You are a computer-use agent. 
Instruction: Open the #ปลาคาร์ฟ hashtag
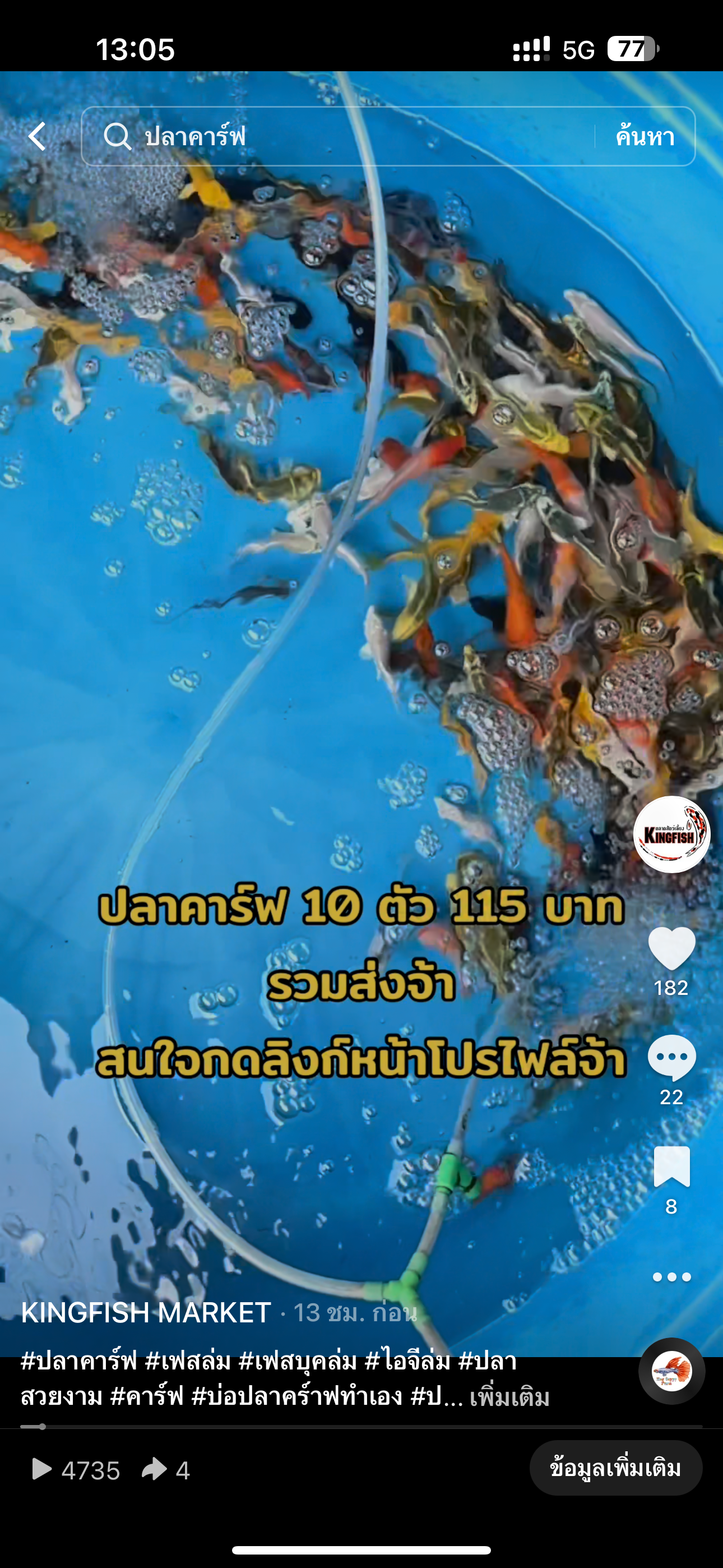coord(78,1361)
